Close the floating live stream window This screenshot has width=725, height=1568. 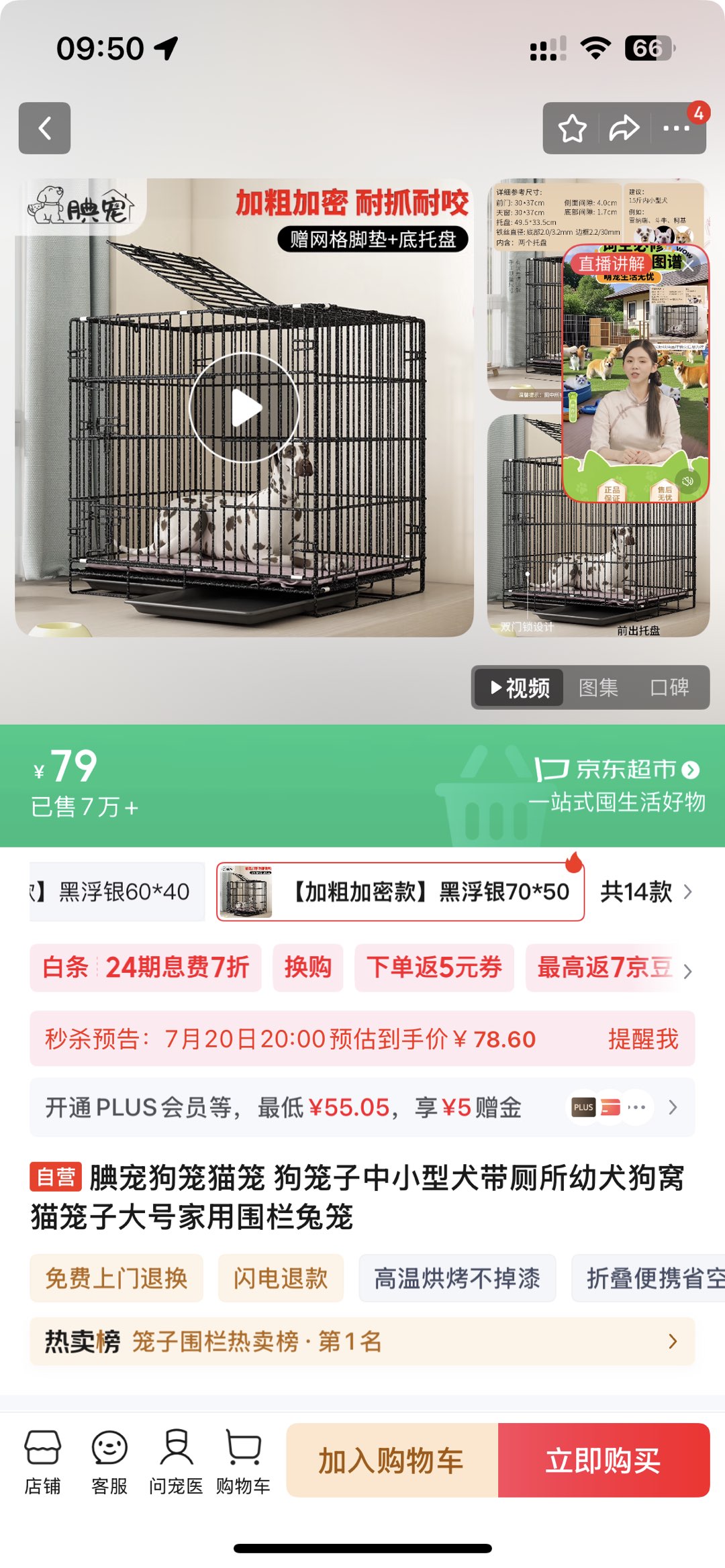click(689, 266)
